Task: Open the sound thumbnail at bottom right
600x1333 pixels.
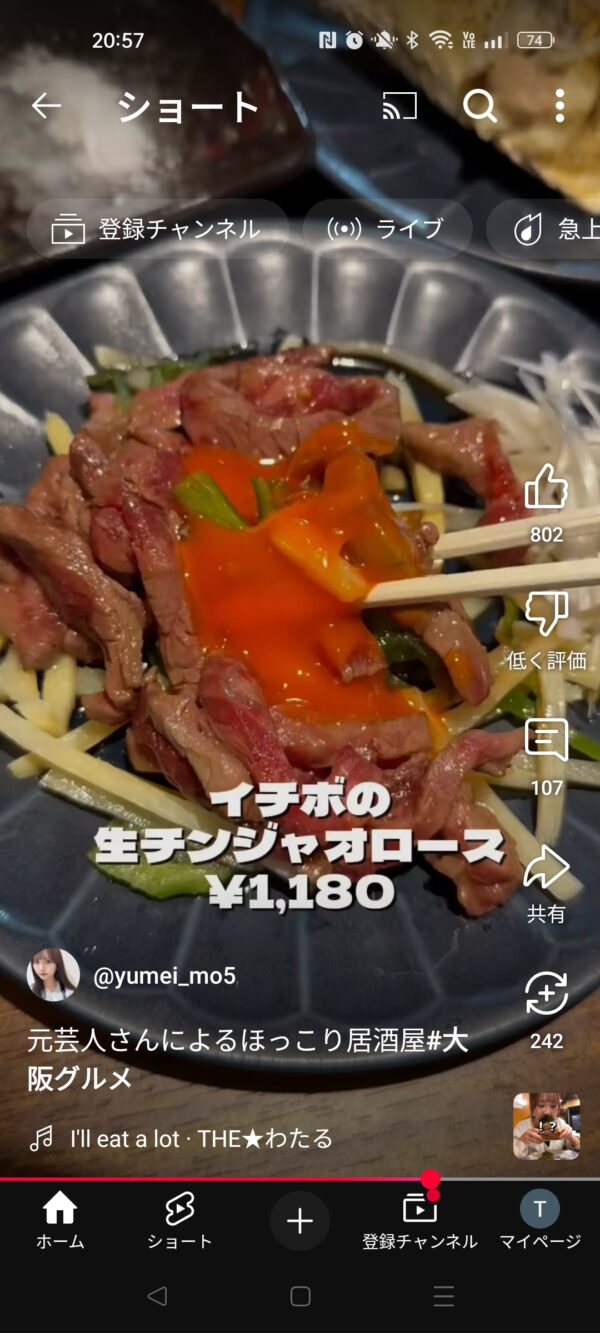Action: 546,1126
